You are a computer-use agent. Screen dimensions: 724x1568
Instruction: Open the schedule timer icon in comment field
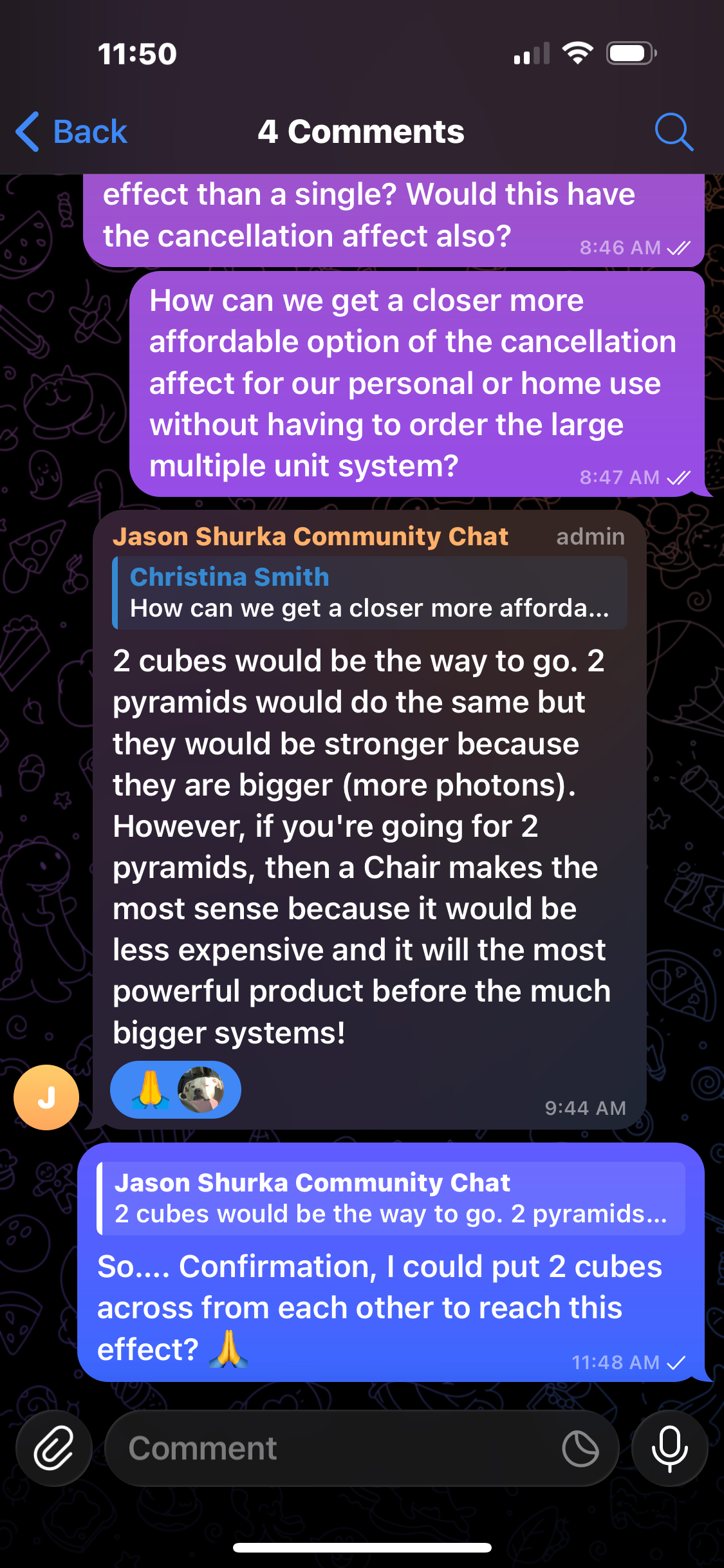(580, 1448)
